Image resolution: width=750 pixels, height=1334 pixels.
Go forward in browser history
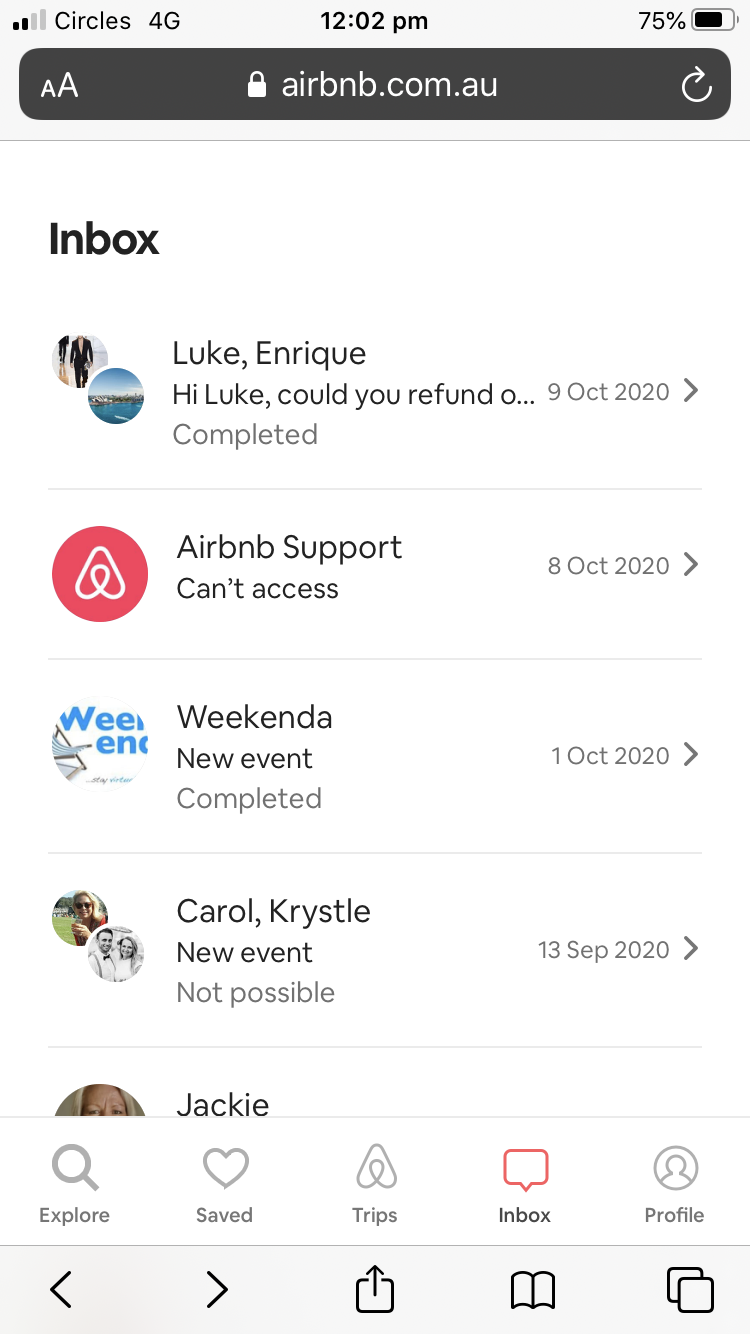pyautogui.click(x=216, y=1290)
